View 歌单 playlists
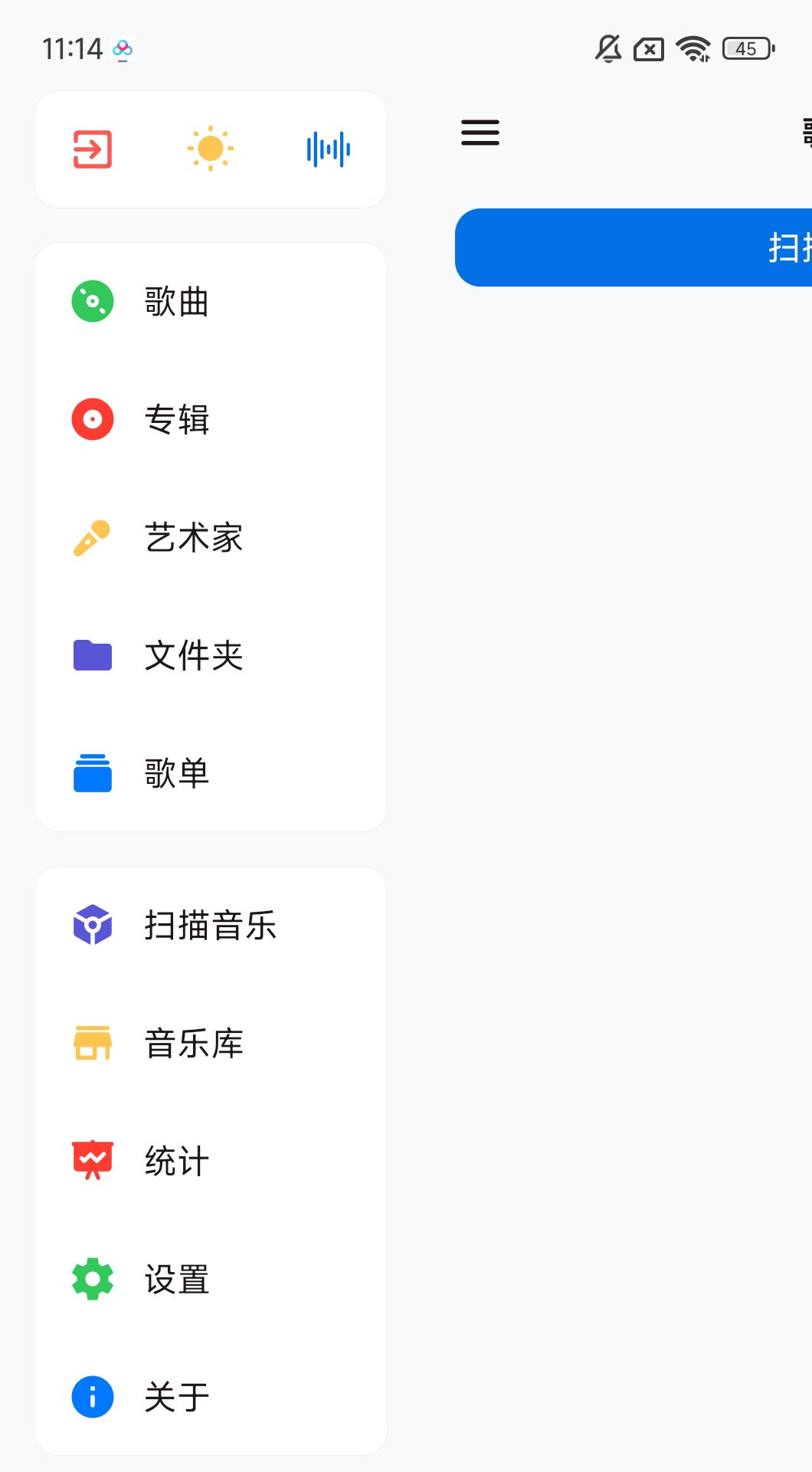Viewport: 812px width, 1472px height. [x=177, y=773]
